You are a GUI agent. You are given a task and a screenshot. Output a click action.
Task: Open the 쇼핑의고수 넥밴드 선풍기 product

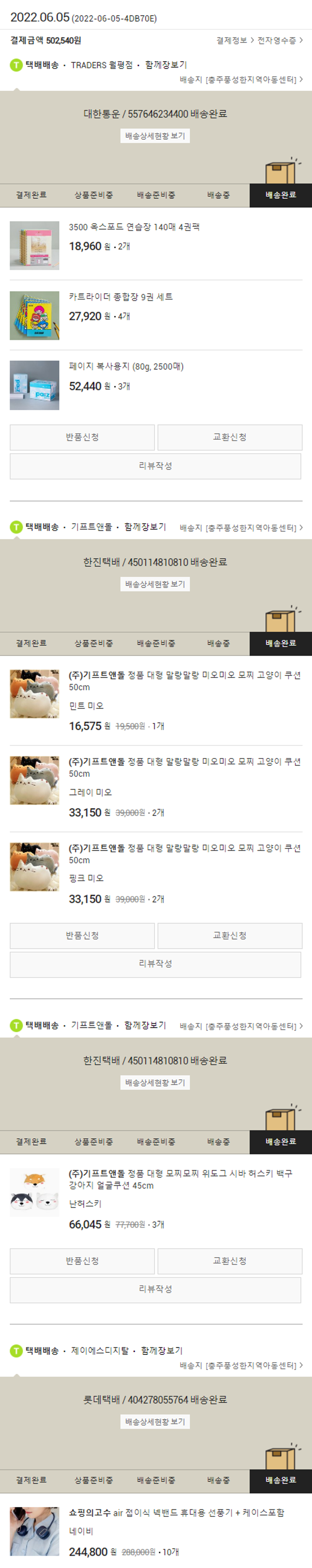(176, 1512)
